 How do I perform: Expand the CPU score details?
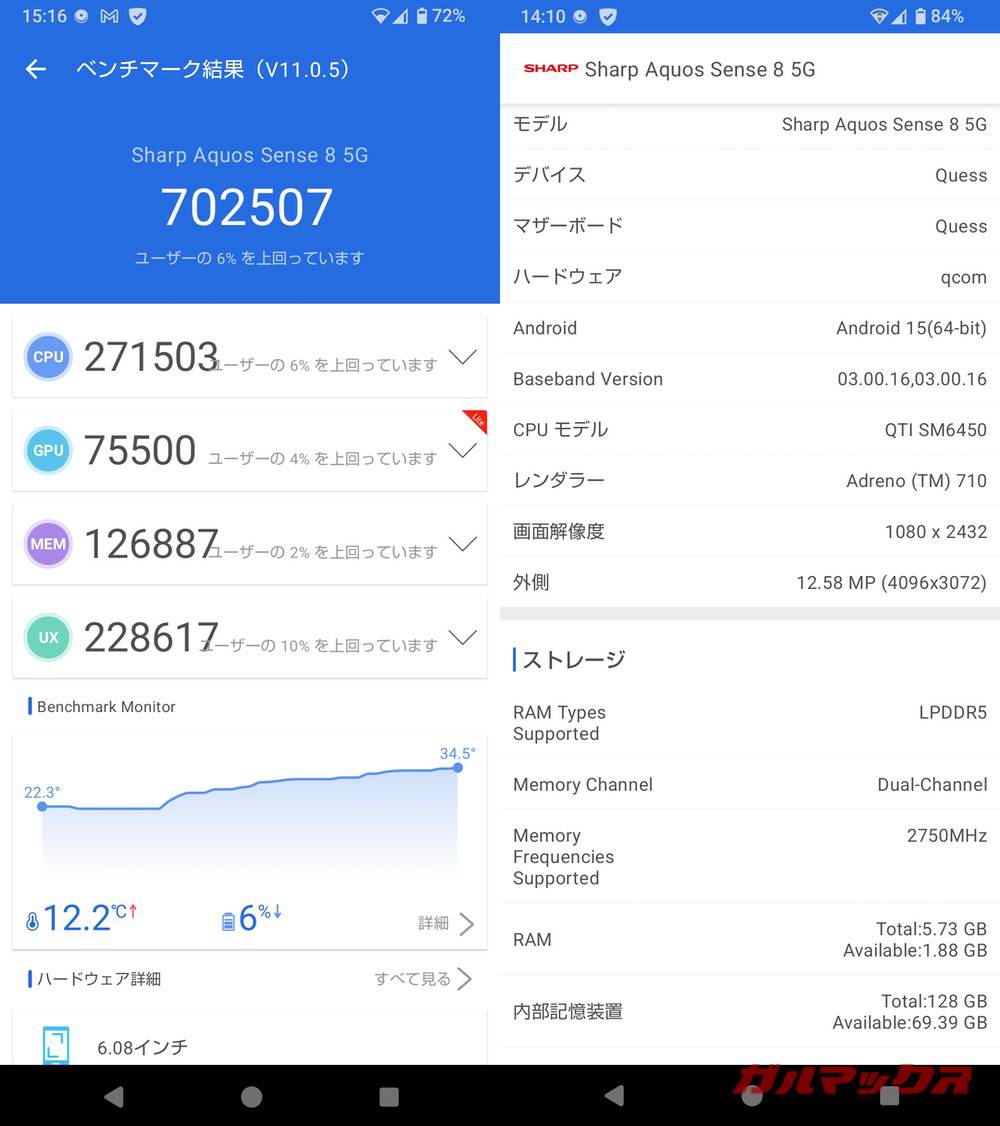click(x=462, y=357)
